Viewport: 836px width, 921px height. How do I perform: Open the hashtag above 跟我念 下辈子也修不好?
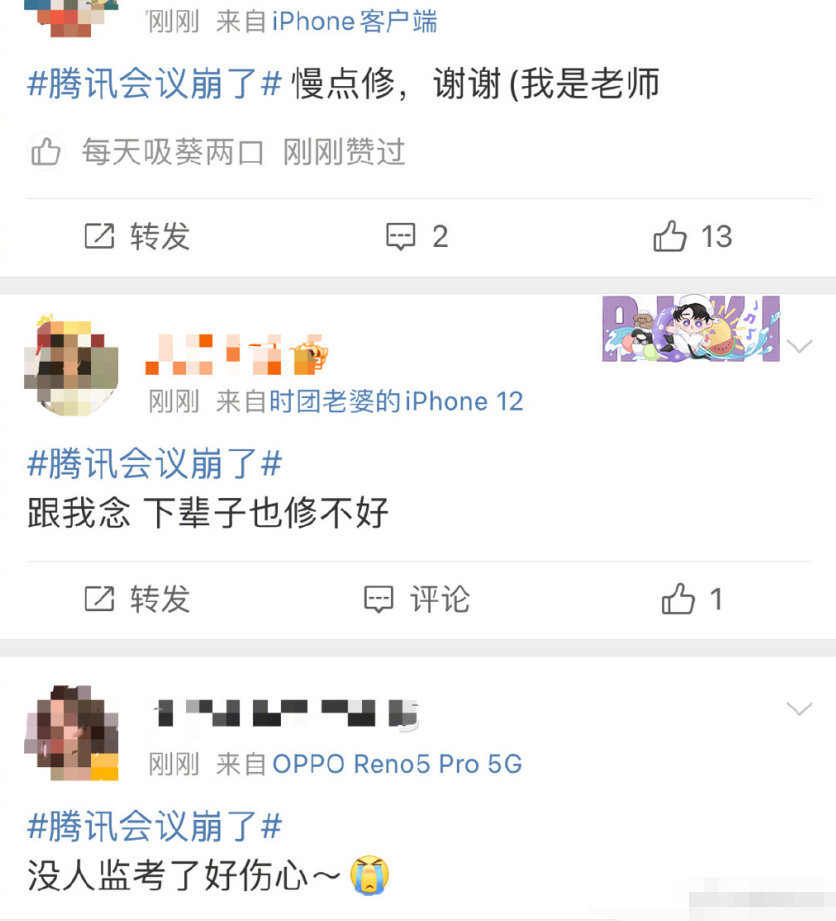coord(154,464)
